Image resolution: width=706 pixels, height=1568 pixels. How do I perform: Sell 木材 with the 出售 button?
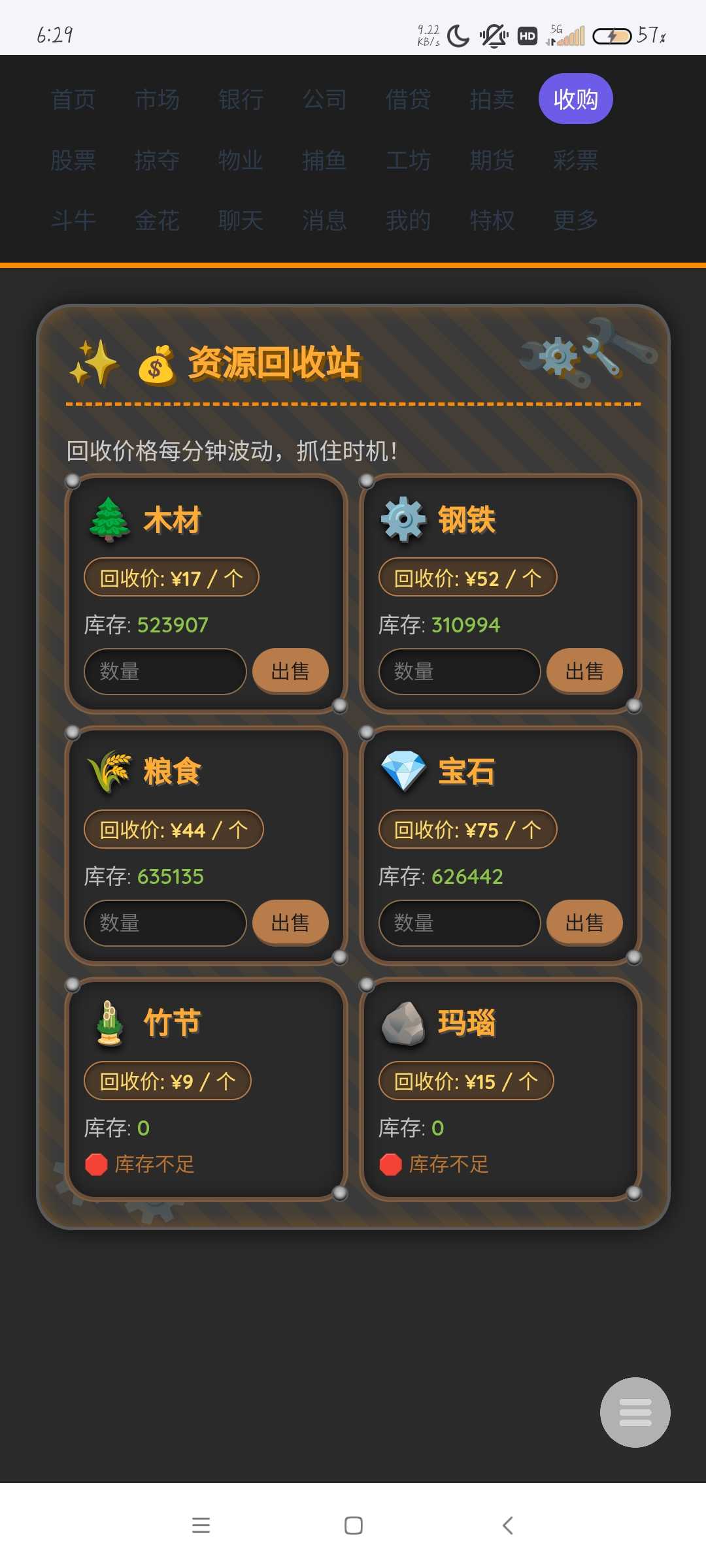pyautogui.click(x=290, y=671)
